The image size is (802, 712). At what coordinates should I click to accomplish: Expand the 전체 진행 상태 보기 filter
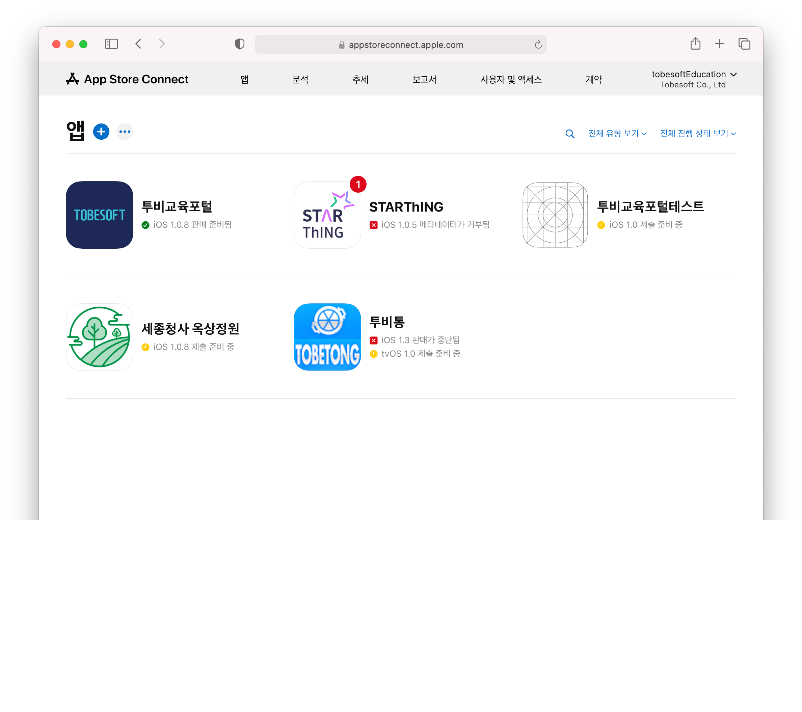pyautogui.click(x=697, y=133)
